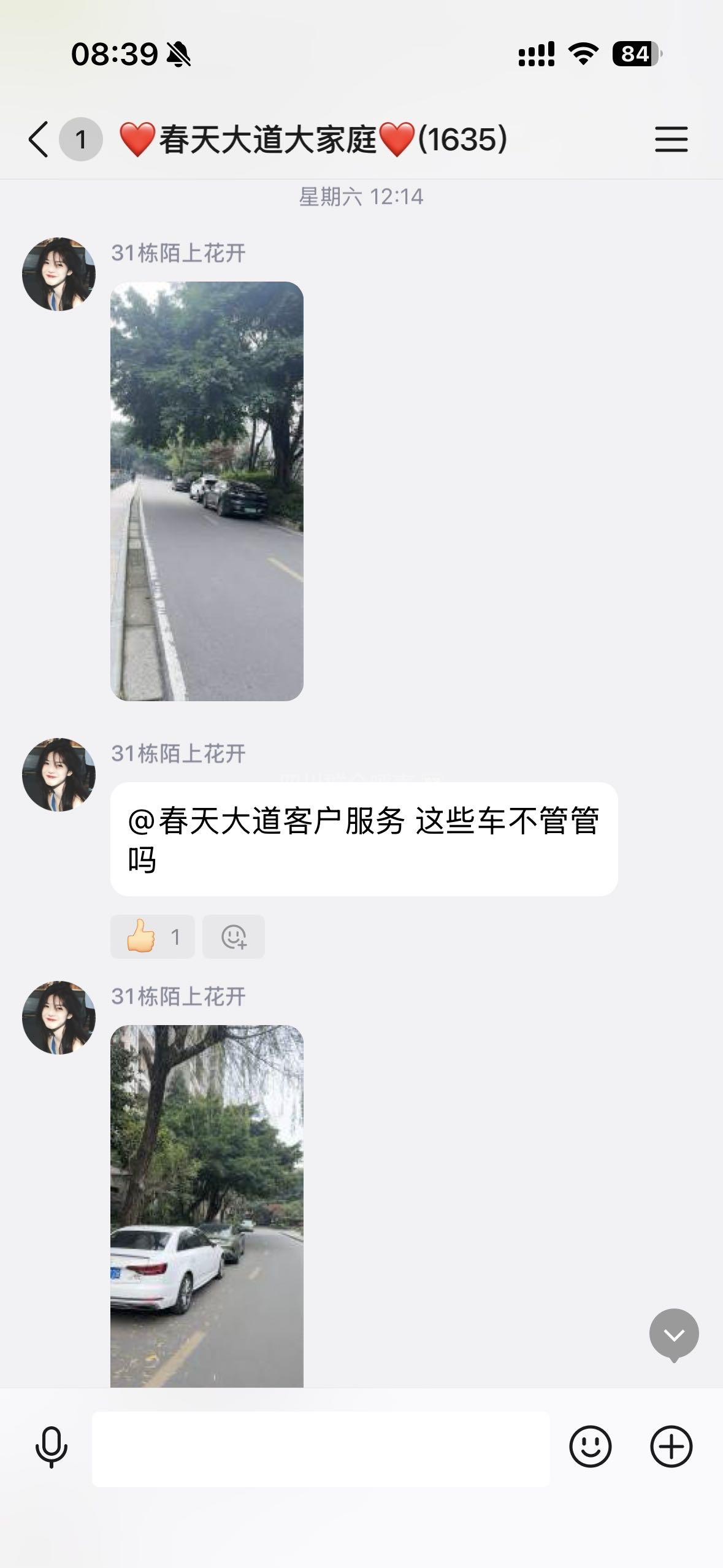Jump to the latest messages

pyautogui.click(x=674, y=1334)
